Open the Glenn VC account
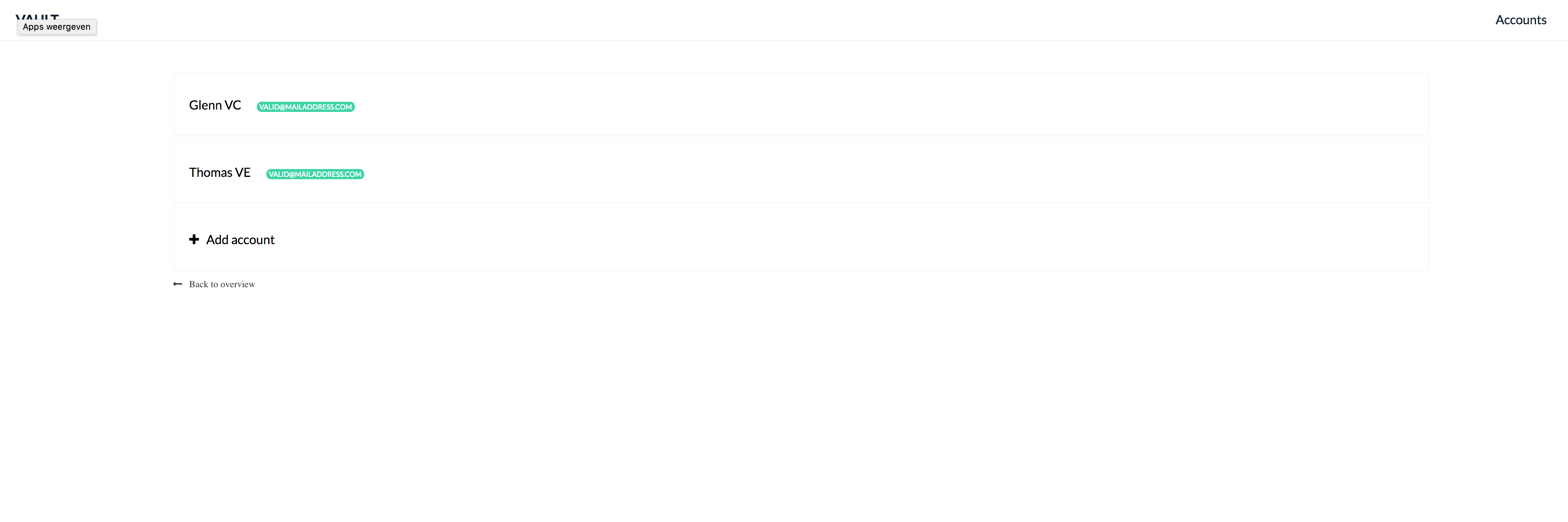This screenshot has height=522, width=1568. [215, 105]
